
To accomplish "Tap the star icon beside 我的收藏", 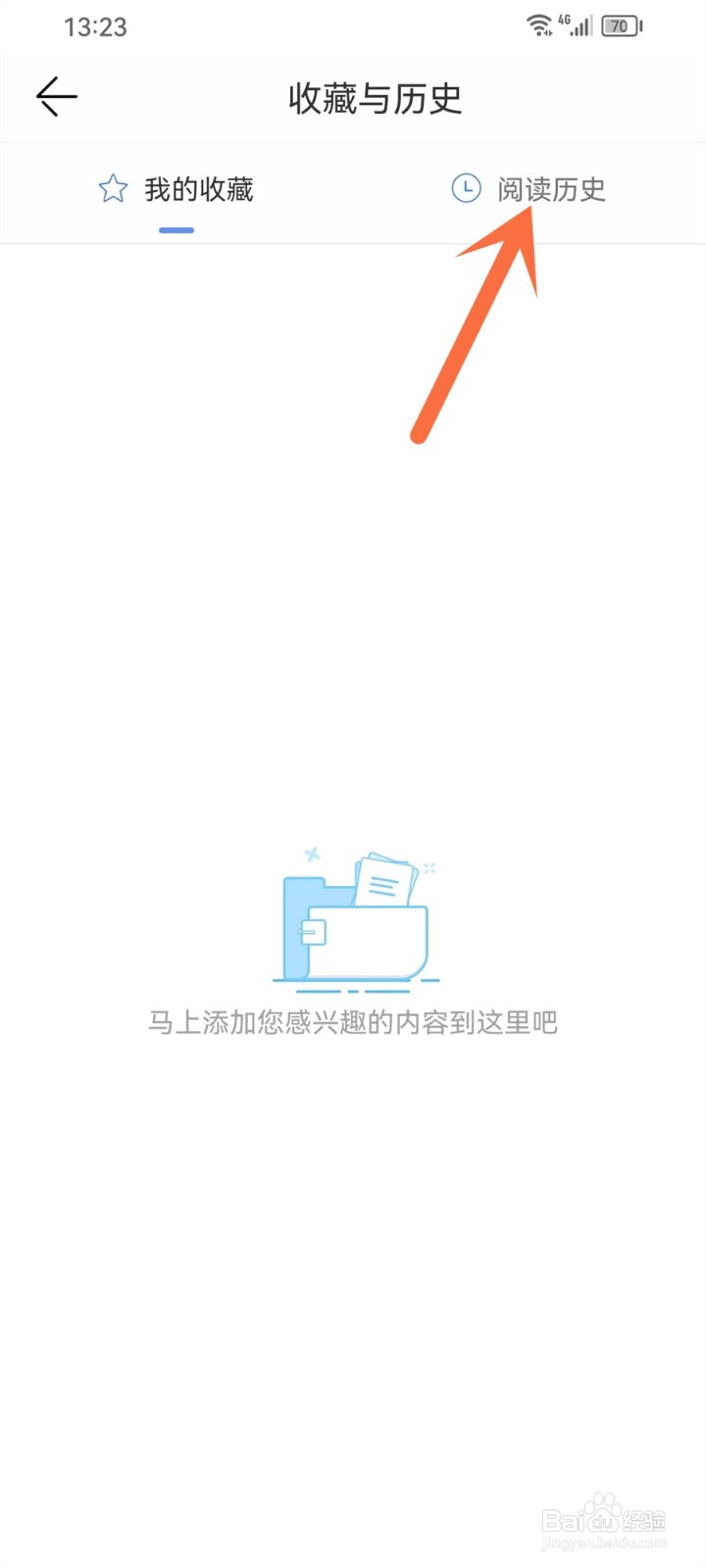I will coord(113,188).
